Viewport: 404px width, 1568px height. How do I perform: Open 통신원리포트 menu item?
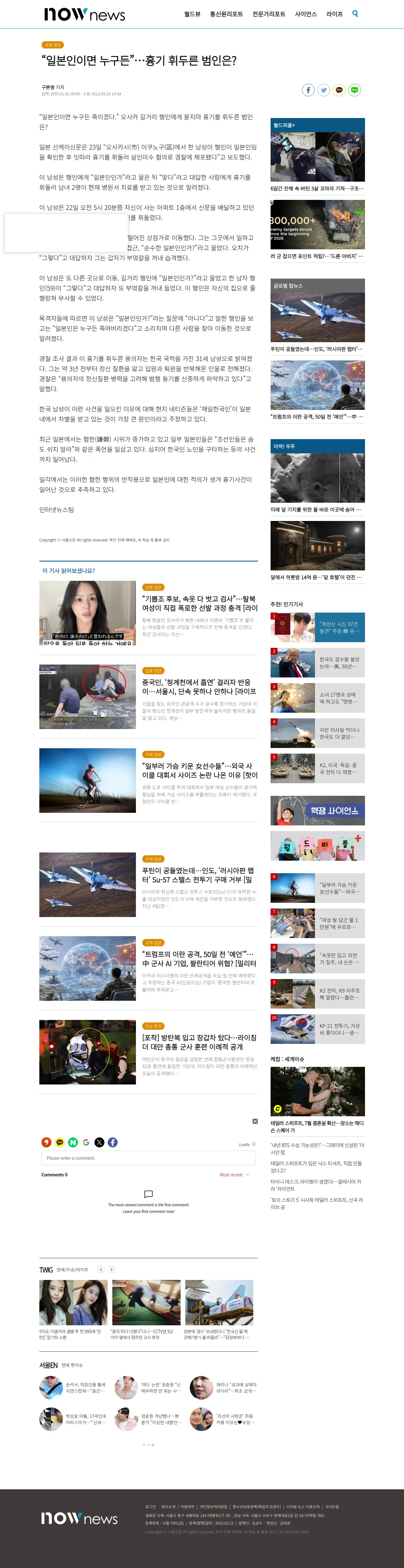tap(226, 14)
